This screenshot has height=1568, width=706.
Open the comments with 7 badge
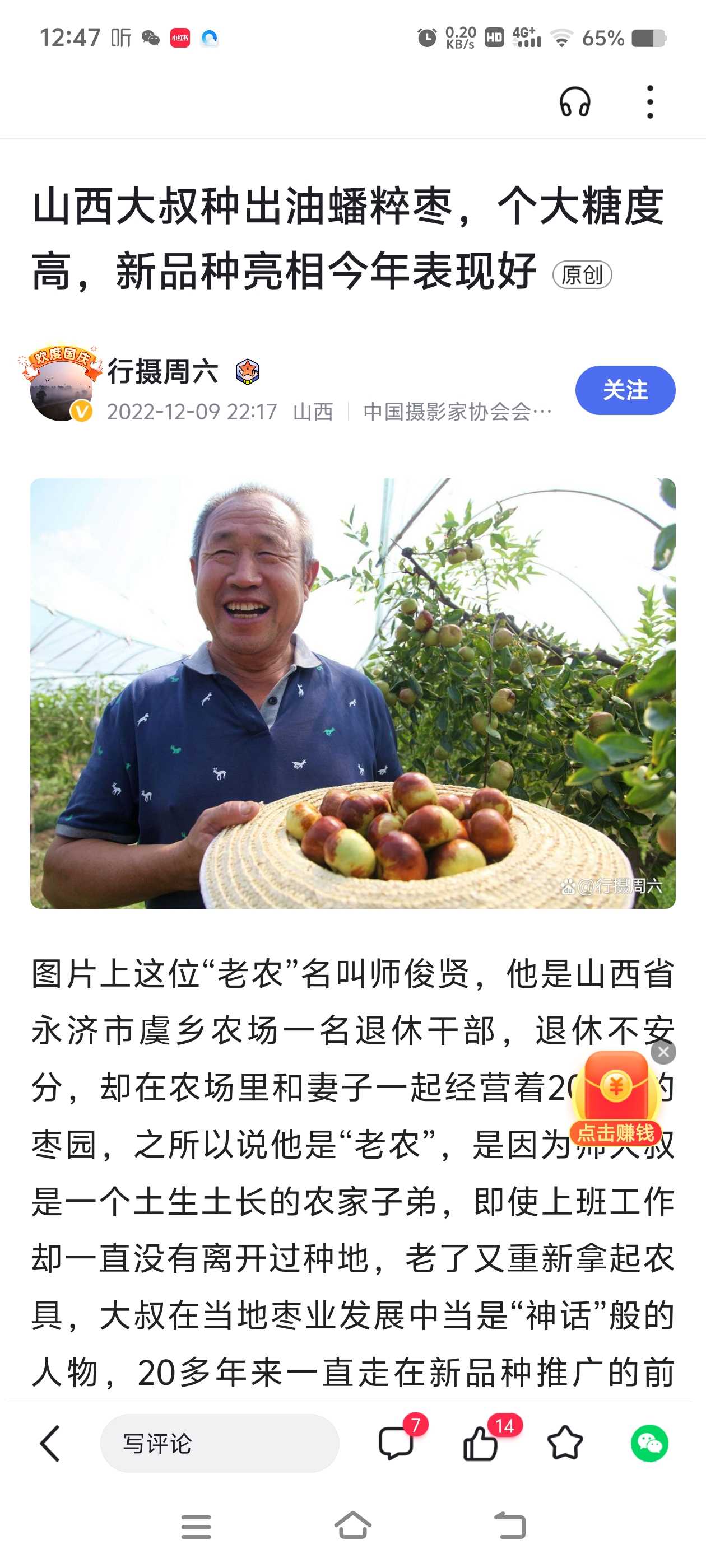point(397,1443)
